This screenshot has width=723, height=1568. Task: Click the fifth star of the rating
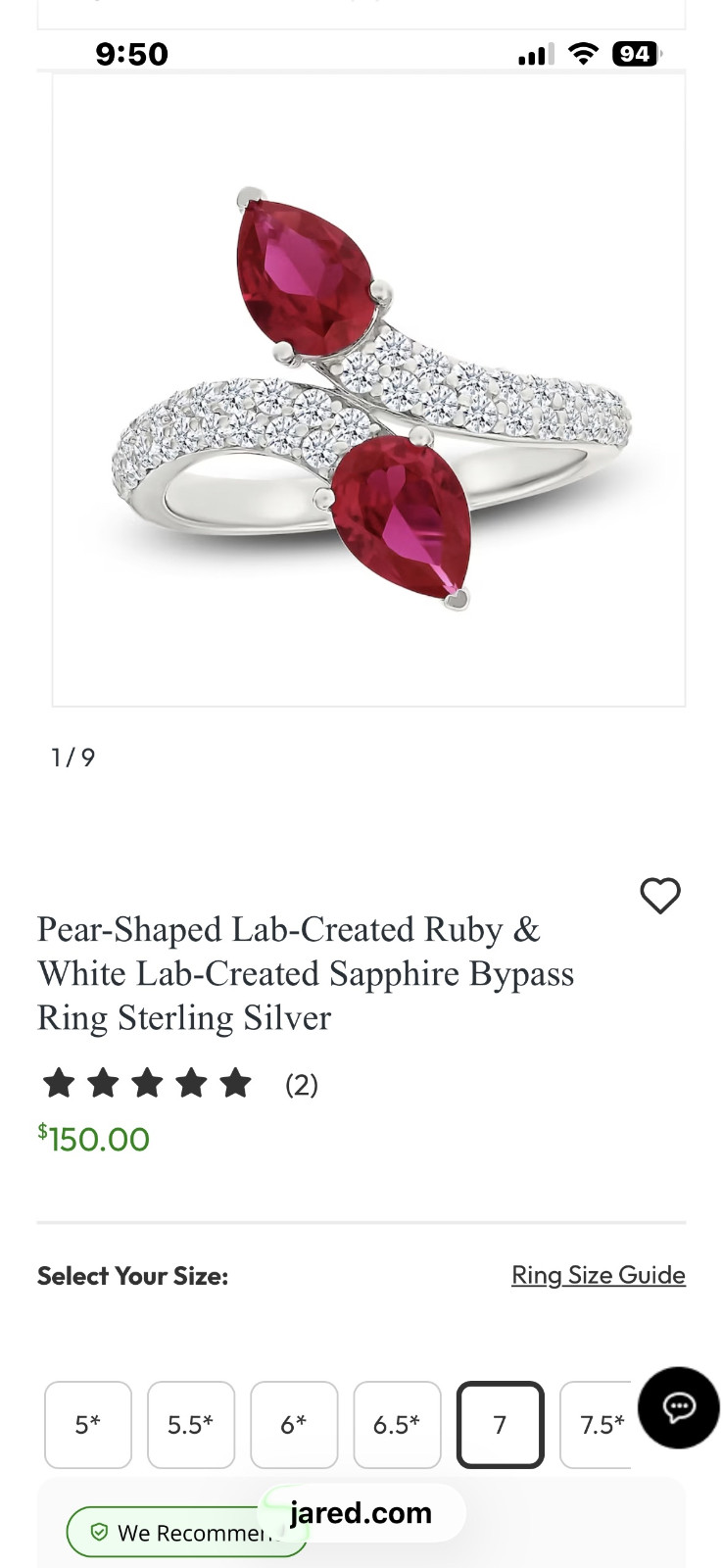[236, 1082]
